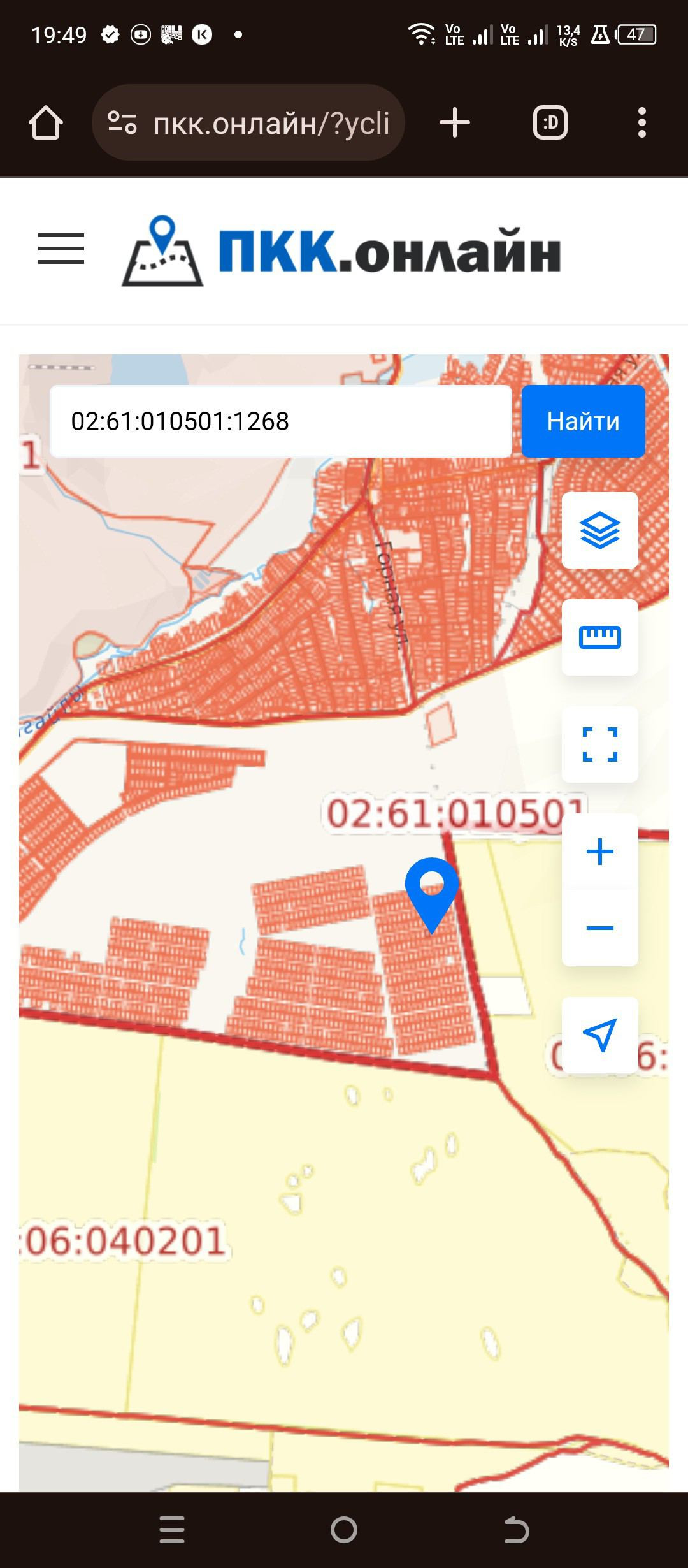Zoom in on the map
Viewport: 688px width, 1568px height.
(599, 852)
